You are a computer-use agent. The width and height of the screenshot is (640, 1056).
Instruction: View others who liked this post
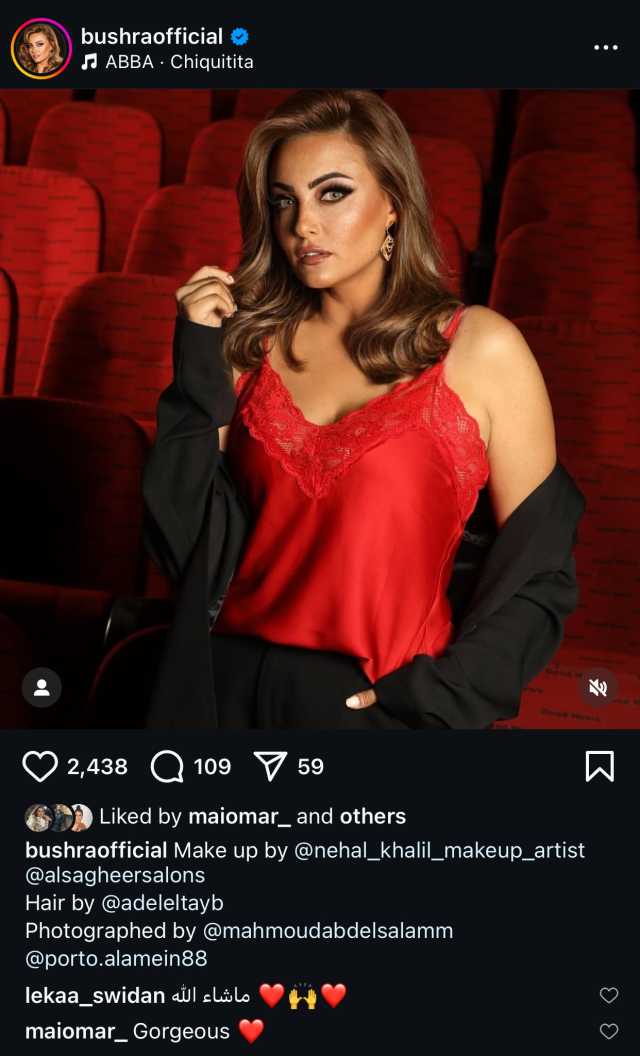[x=372, y=817]
